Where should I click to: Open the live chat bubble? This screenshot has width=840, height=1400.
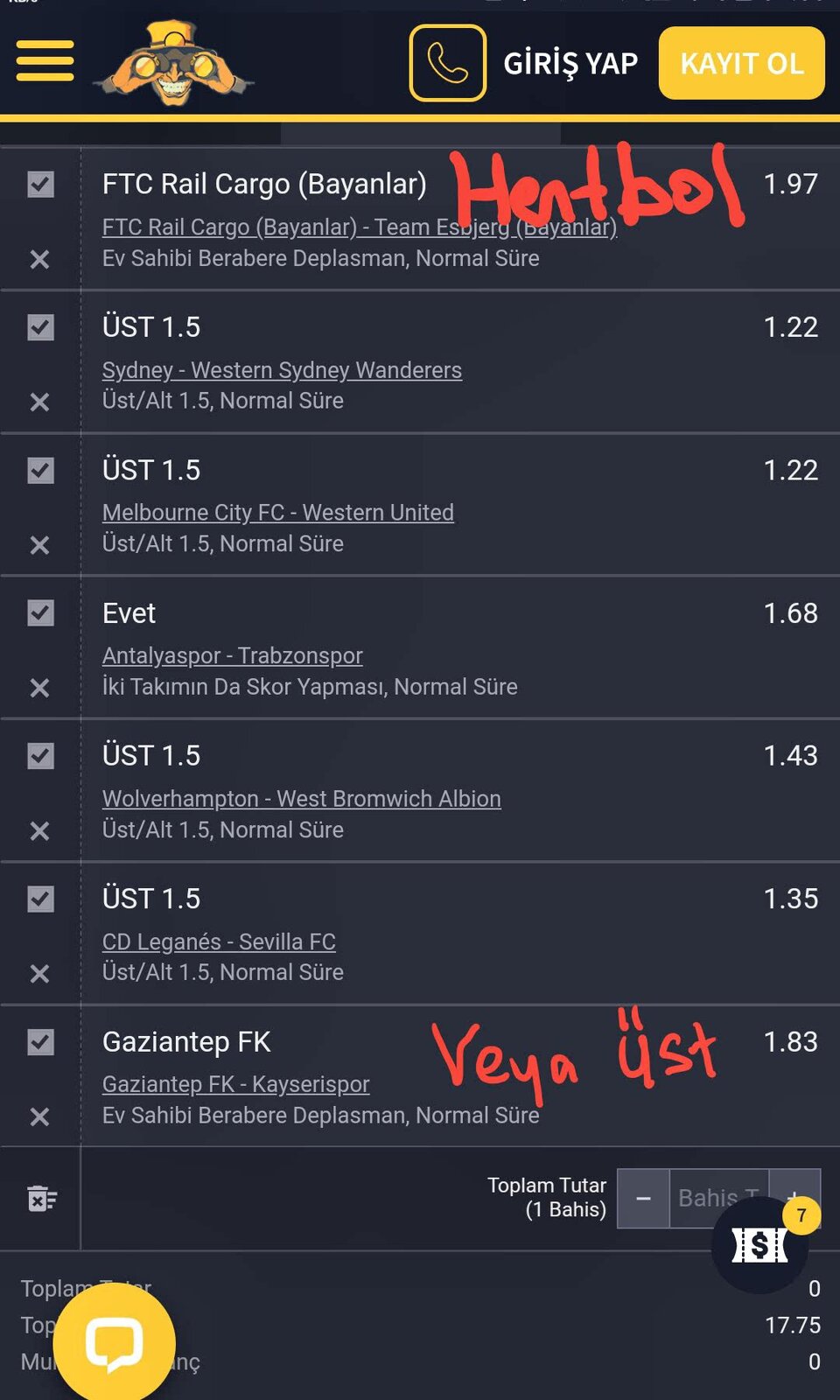pyautogui.click(x=114, y=1343)
